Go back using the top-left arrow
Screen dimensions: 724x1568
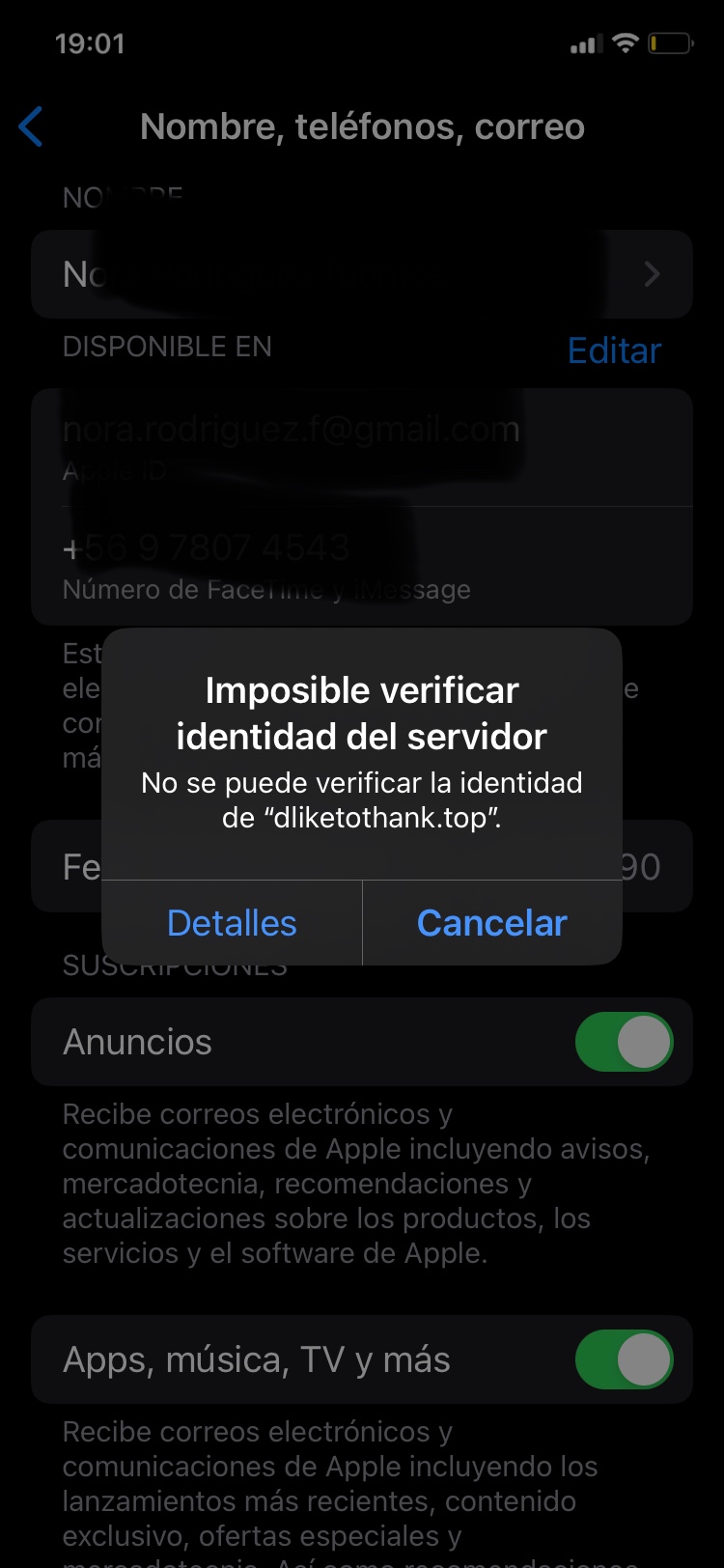coord(32,126)
